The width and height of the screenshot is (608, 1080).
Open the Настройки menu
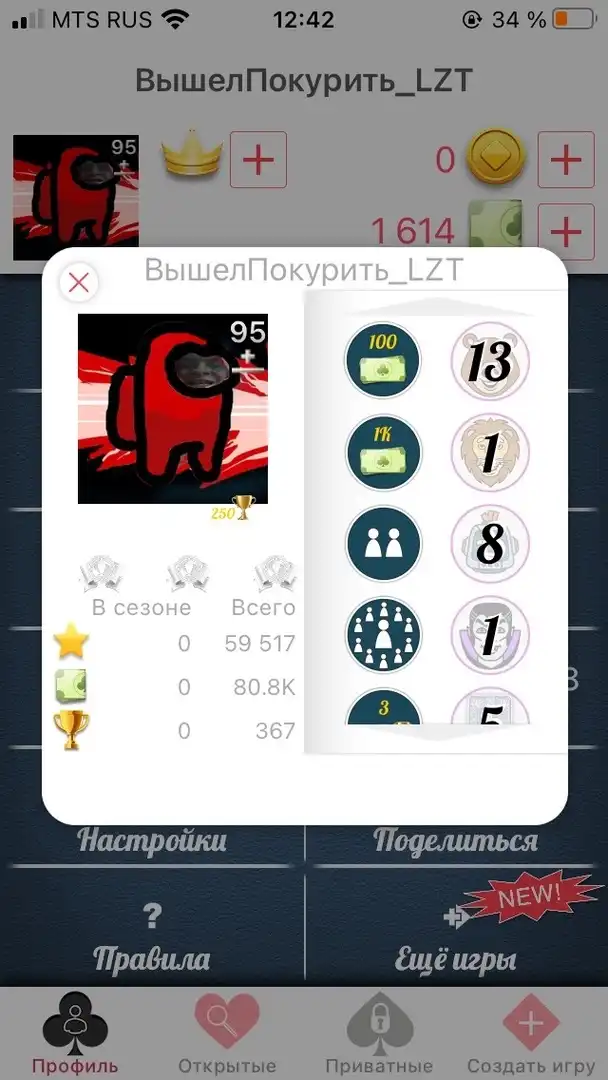[152, 840]
